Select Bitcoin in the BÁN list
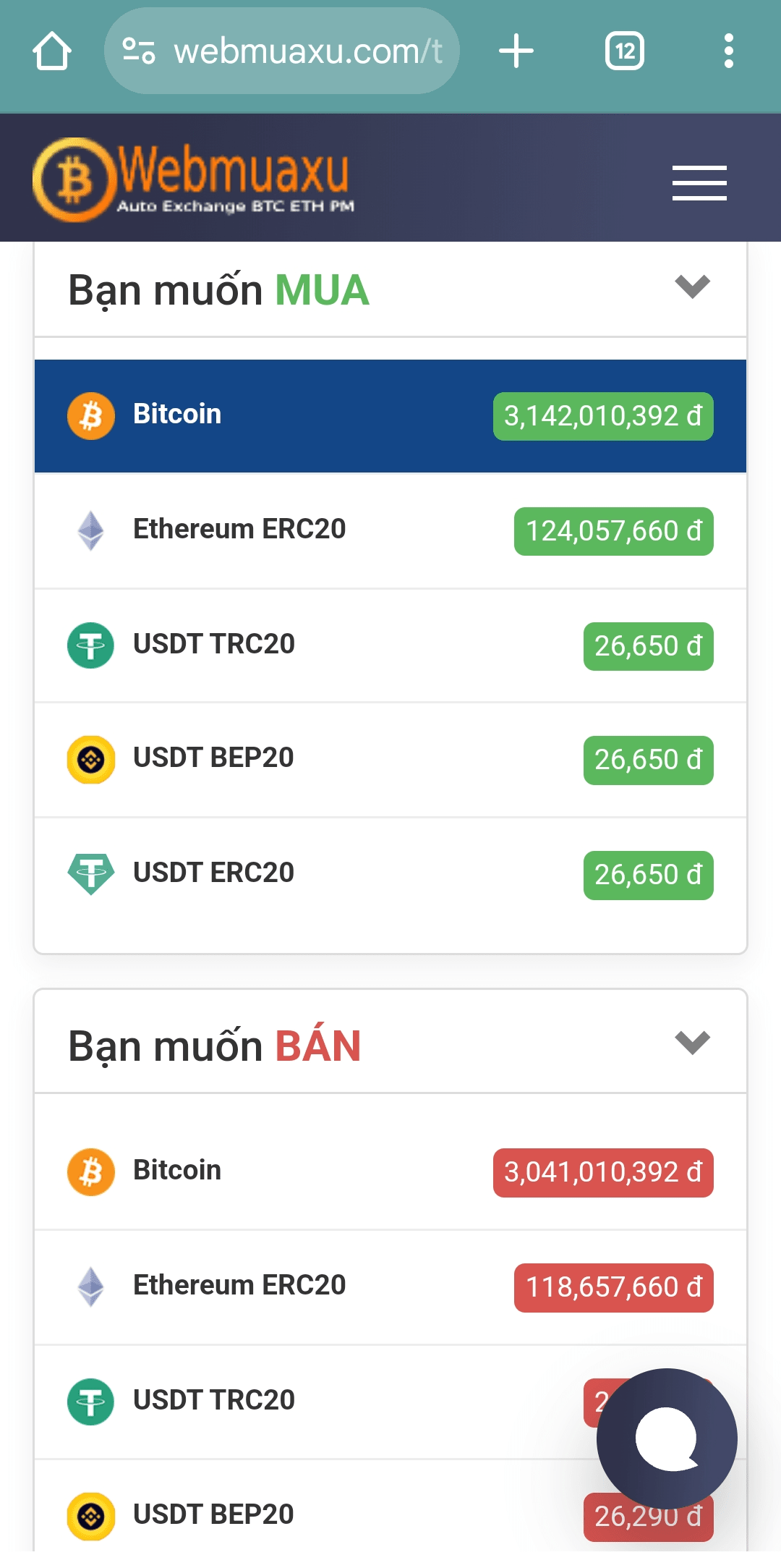This screenshot has height=1568, width=781. point(390,1172)
